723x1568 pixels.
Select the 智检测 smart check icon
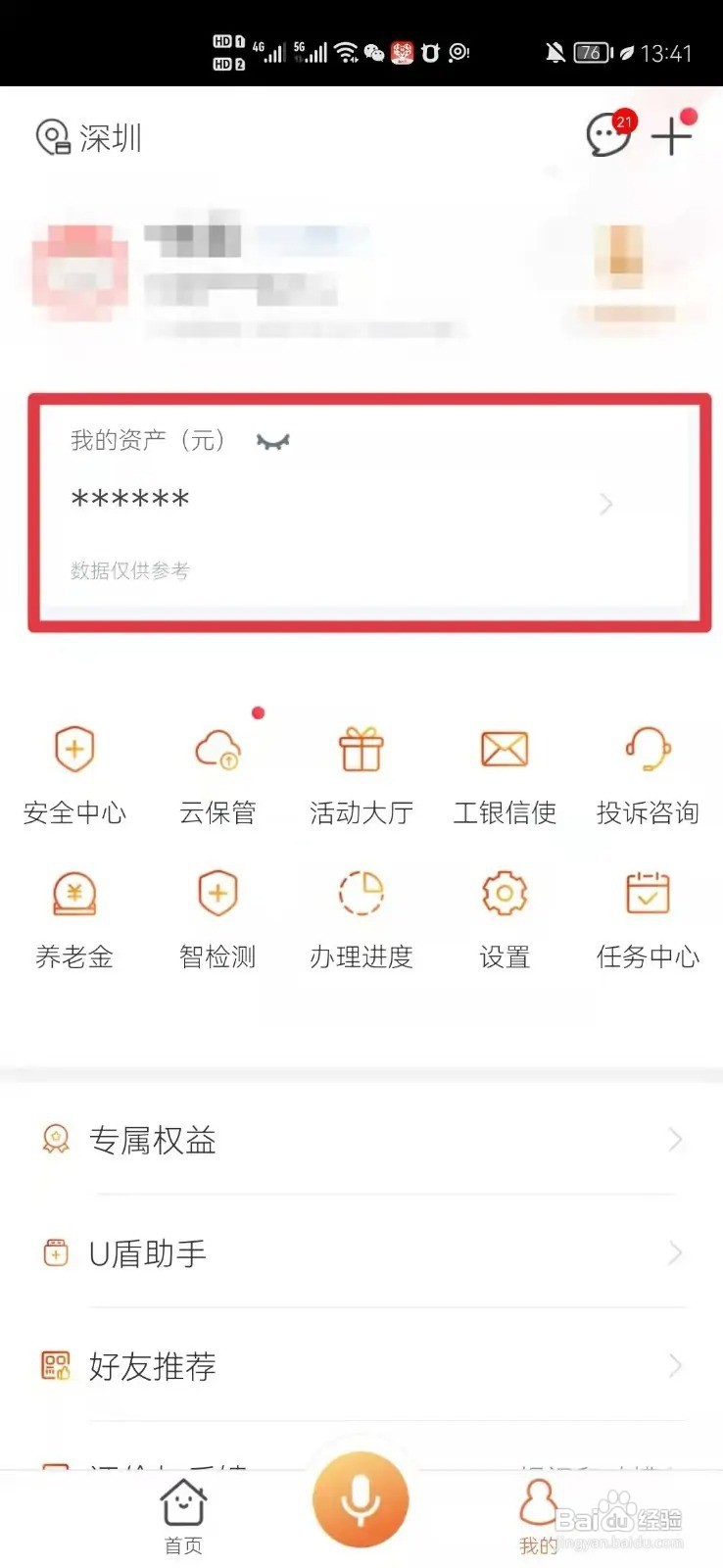pos(217,893)
